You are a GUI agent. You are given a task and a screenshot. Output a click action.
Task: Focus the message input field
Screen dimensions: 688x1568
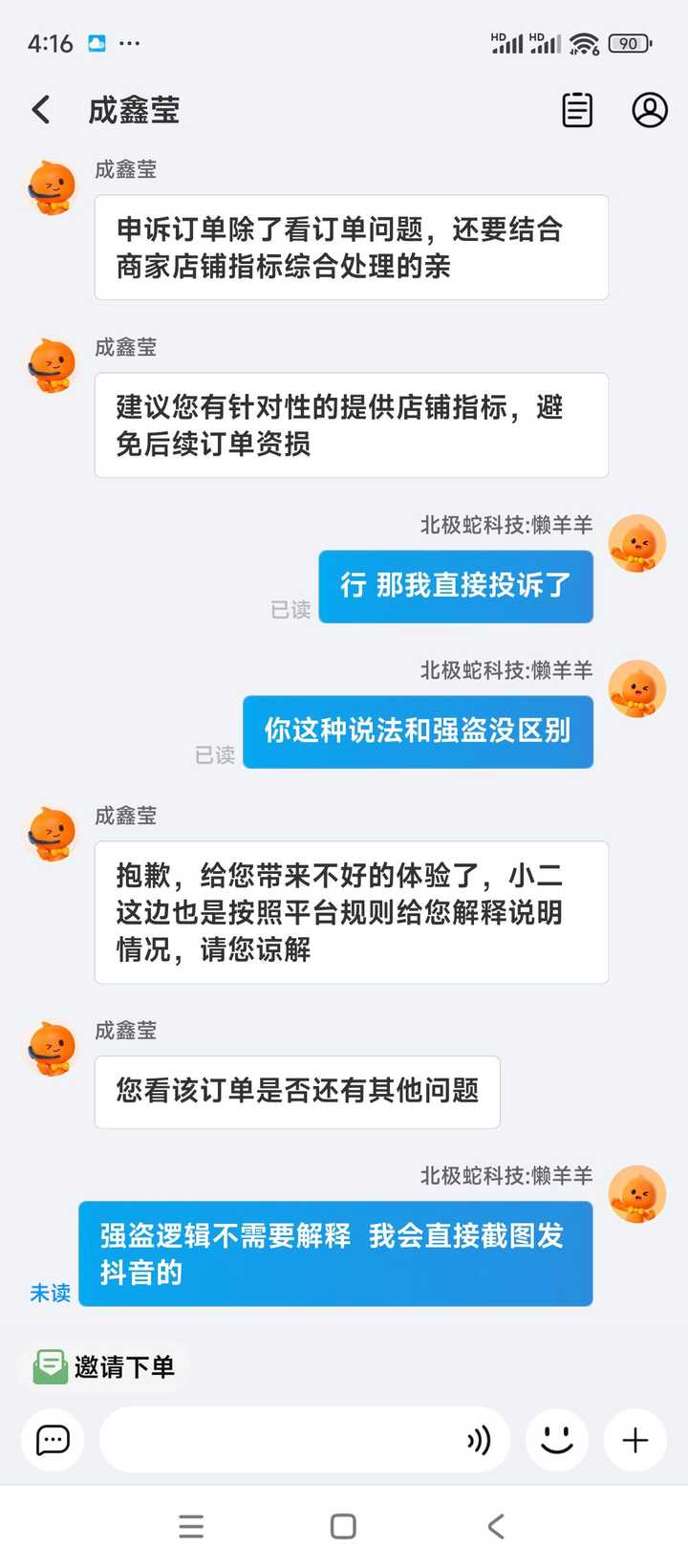(x=277, y=1440)
